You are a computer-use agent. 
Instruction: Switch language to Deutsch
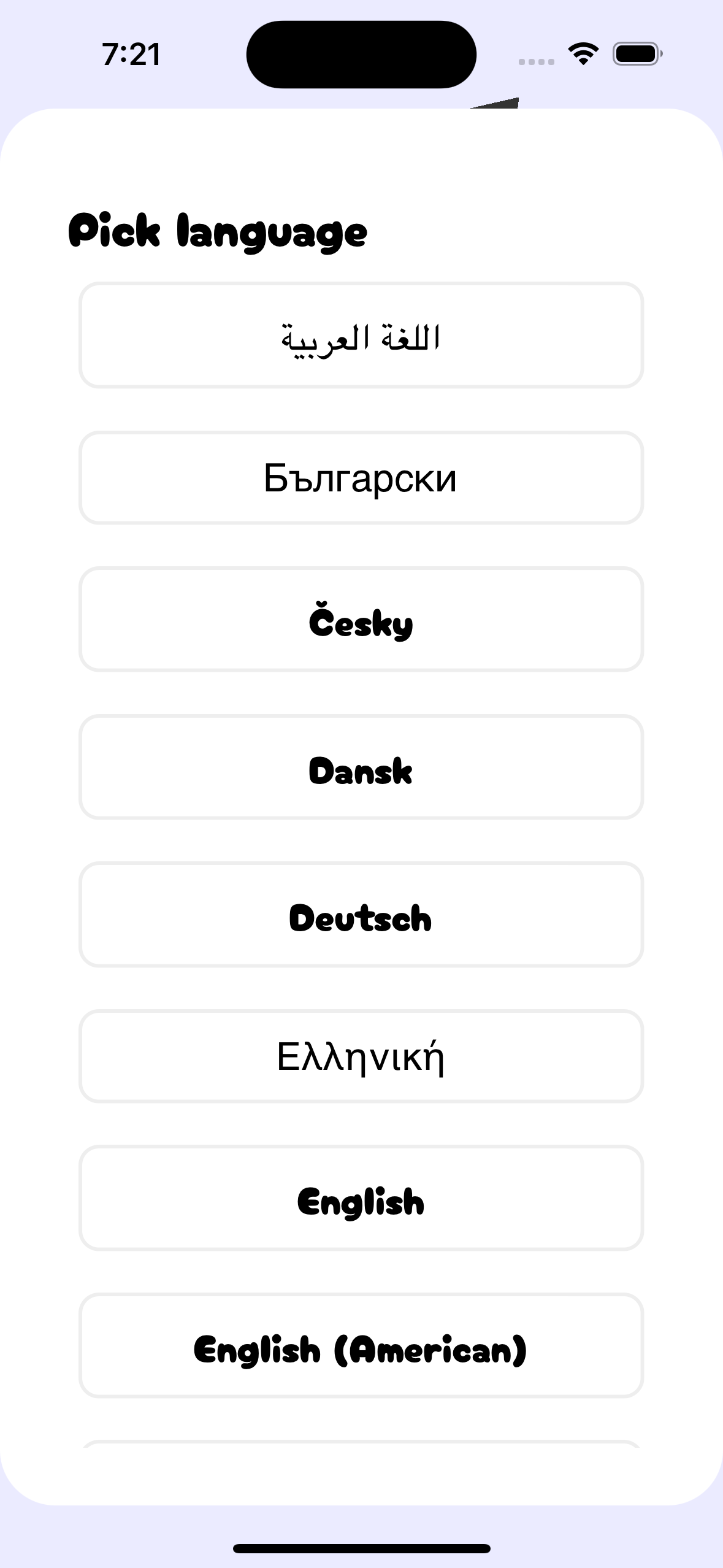[361, 915]
